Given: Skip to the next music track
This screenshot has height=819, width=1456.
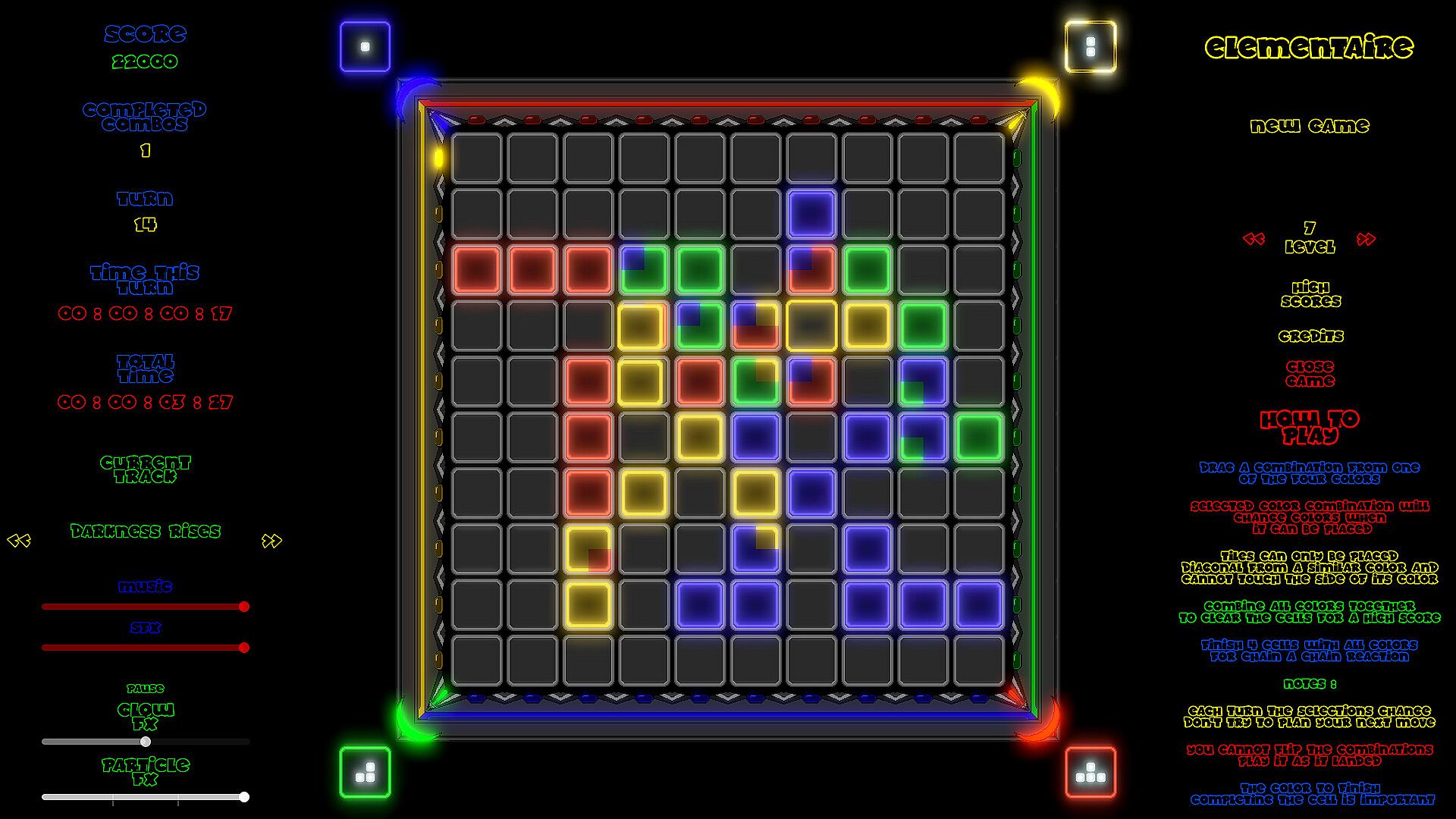Looking at the screenshot, I should pyautogui.click(x=271, y=541).
